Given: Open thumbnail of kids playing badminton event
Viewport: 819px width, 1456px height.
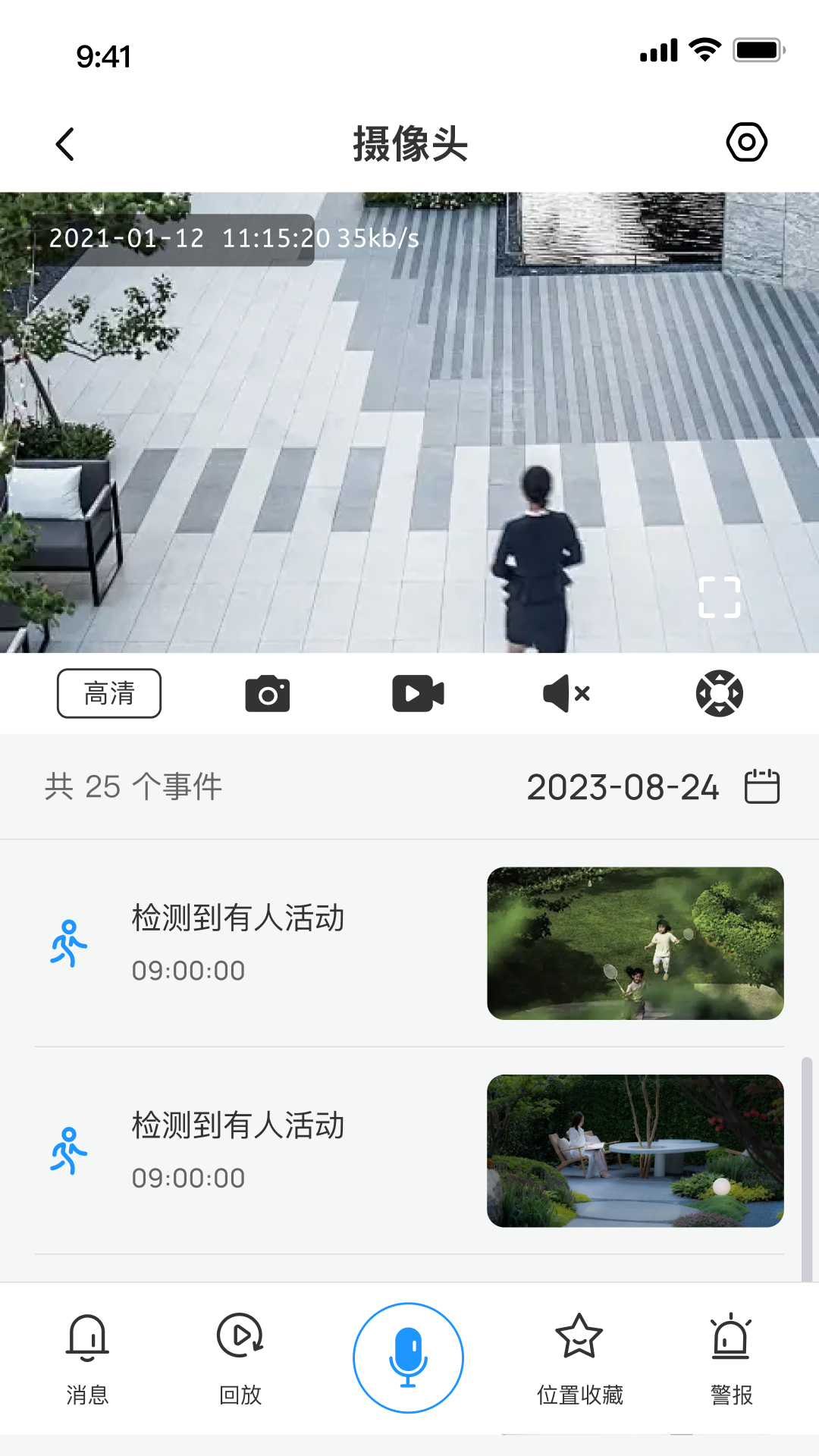Looking at the screenshot, I should point(637,943).
